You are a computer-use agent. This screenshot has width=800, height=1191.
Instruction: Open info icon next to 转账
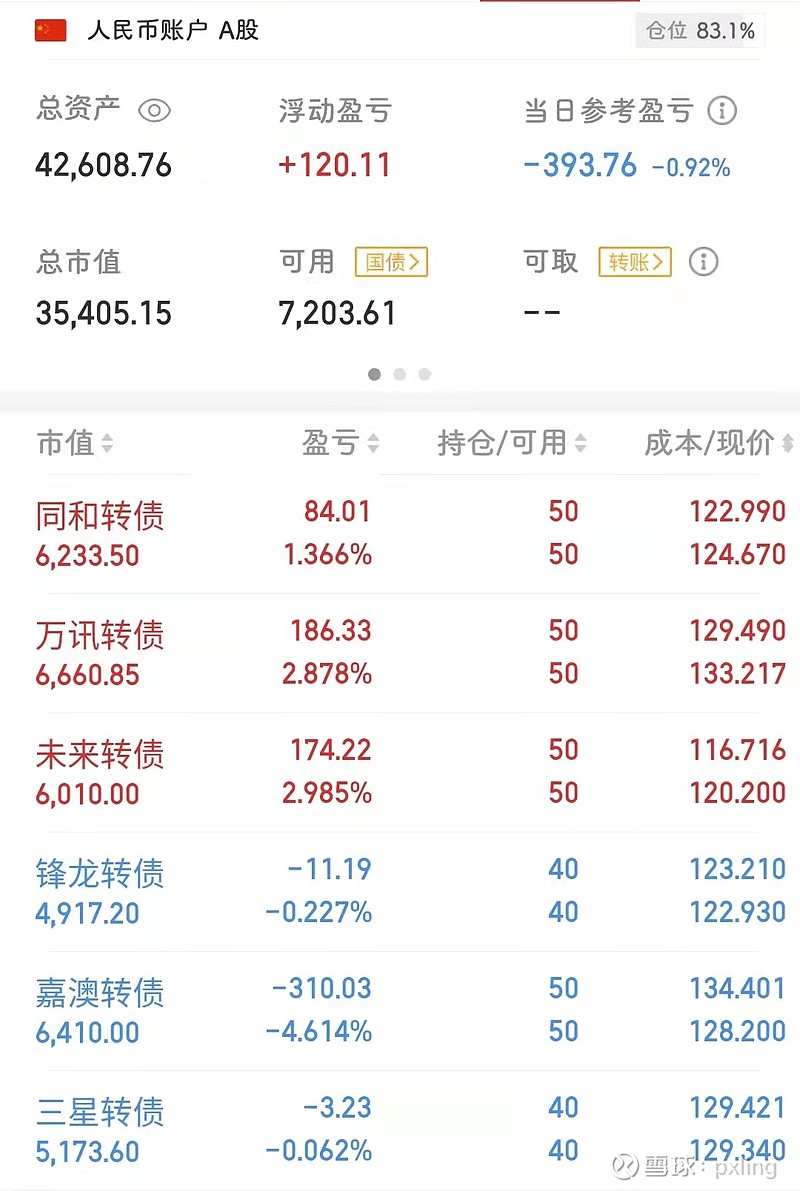(704, 263)
